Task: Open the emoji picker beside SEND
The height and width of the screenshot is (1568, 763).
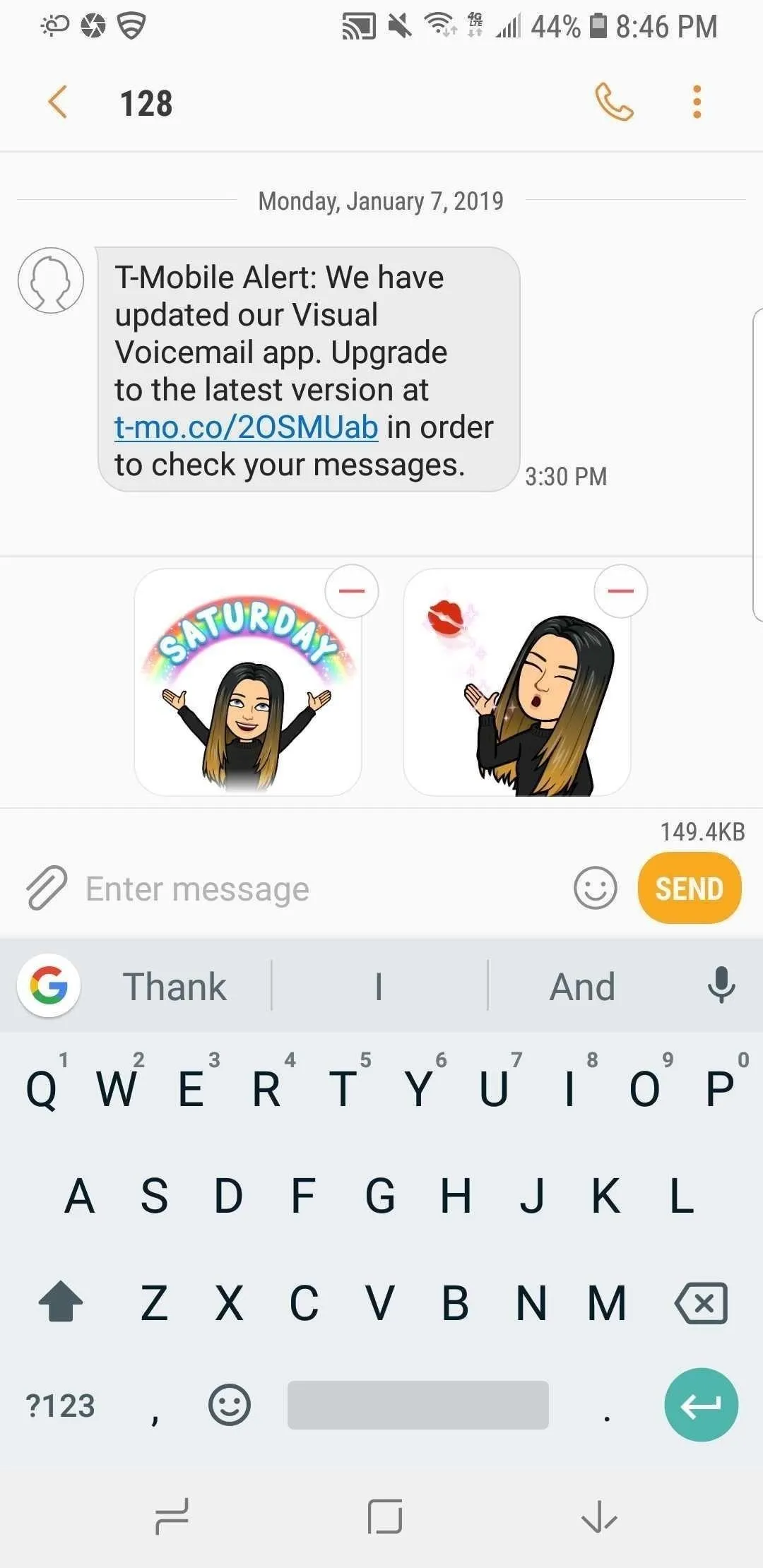Action: pos(595,888)
